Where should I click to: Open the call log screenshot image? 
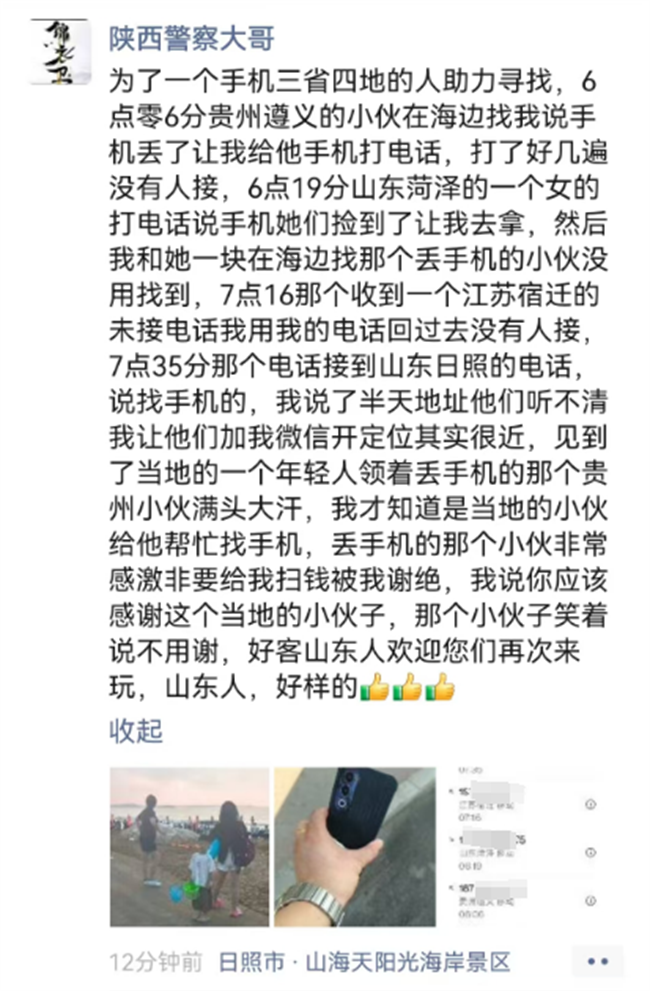[523, 847]
